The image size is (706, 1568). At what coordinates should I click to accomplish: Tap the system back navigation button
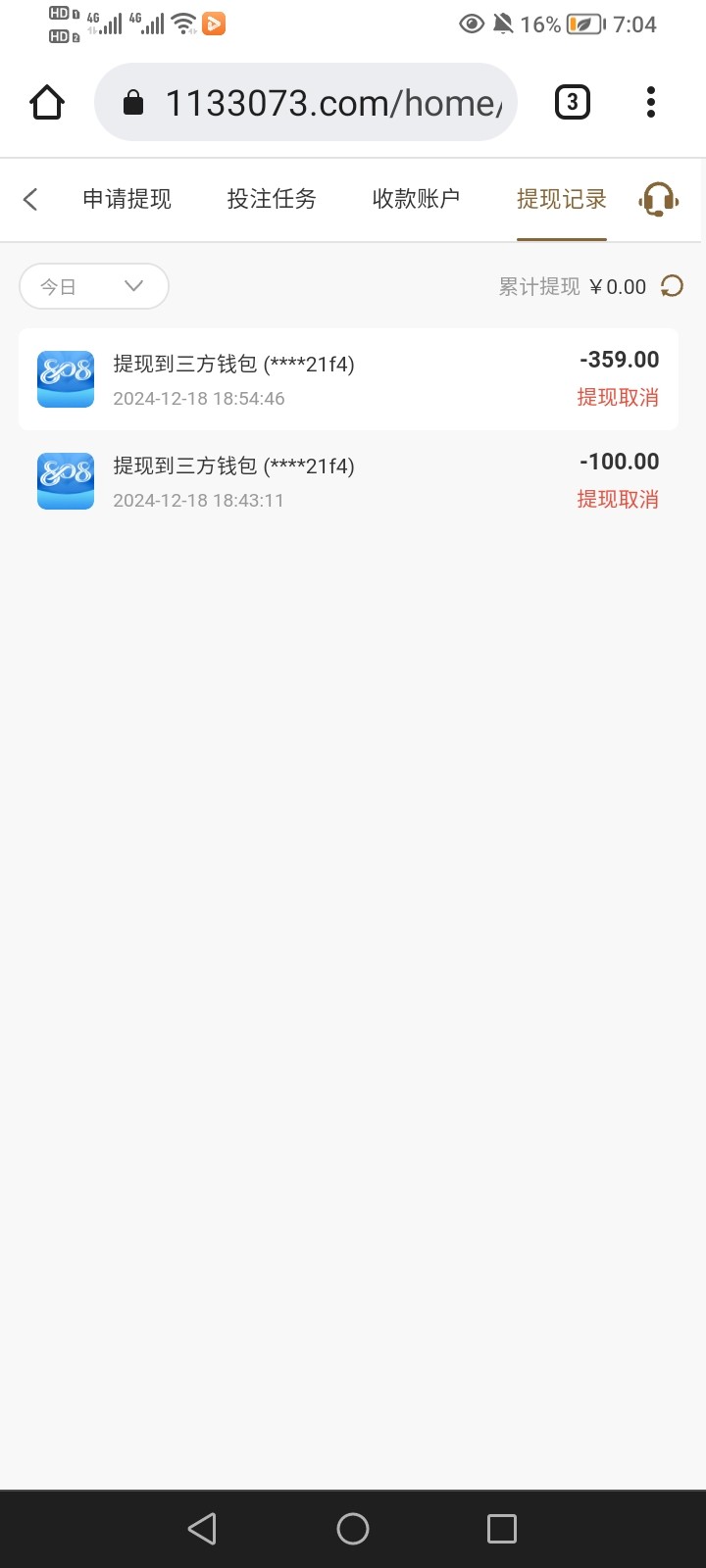click(x=202, y=1529)
